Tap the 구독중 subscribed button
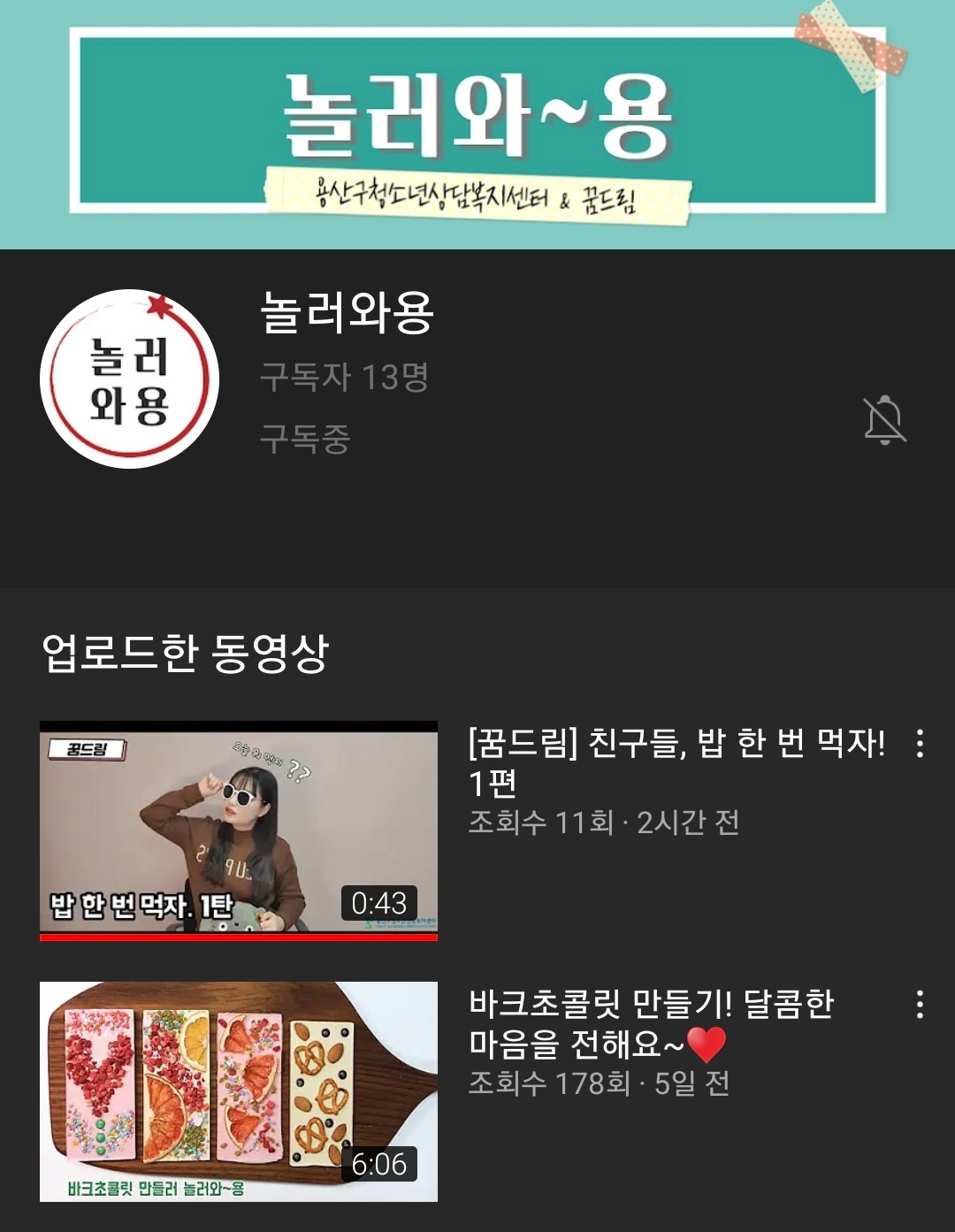 (x=305, y=439)
